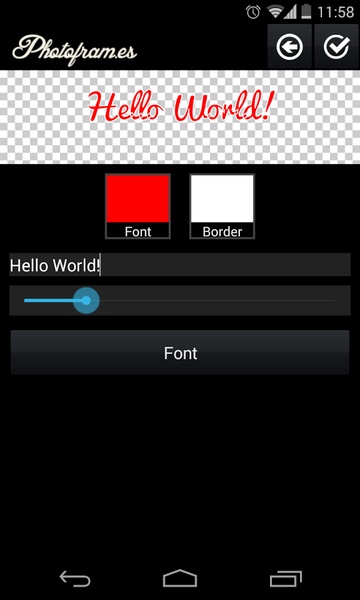This screenshot has height=600, width=360.
Task: Confirm with the checkmark icon
Action: click(x=336, y=47)
